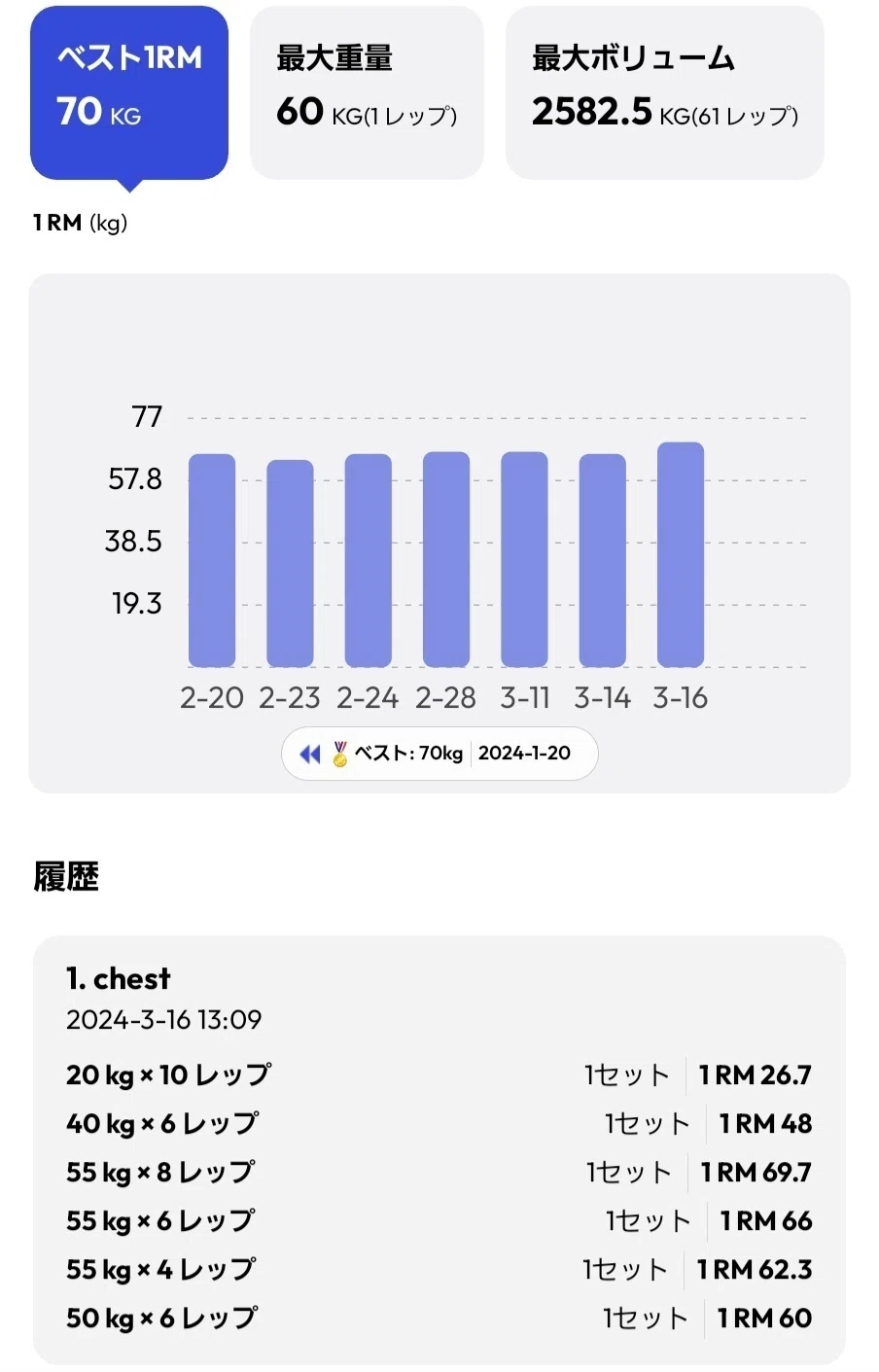Open the chest workout from 2024-3-16

pos(439,1149)
